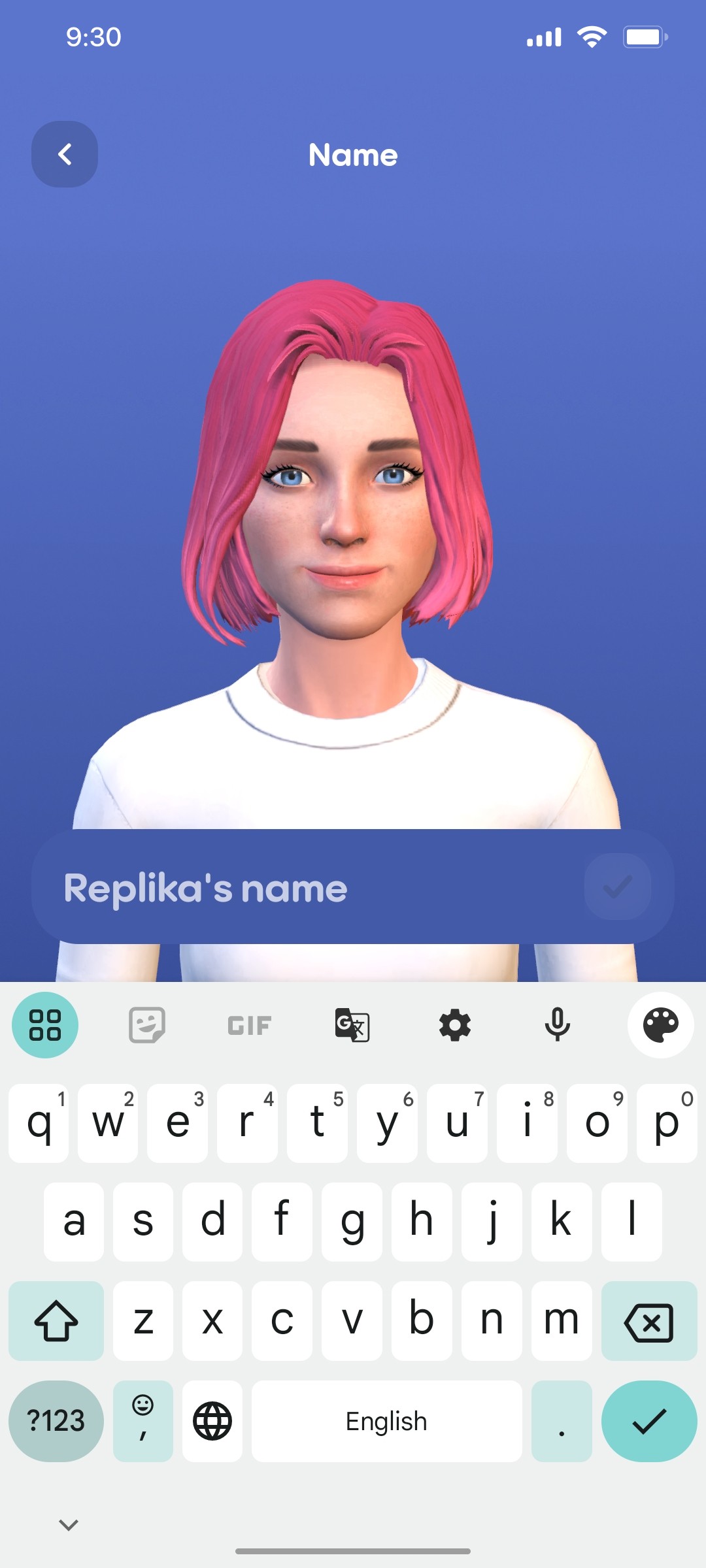Switch keyboard language with the globe key

(212, 1421)
